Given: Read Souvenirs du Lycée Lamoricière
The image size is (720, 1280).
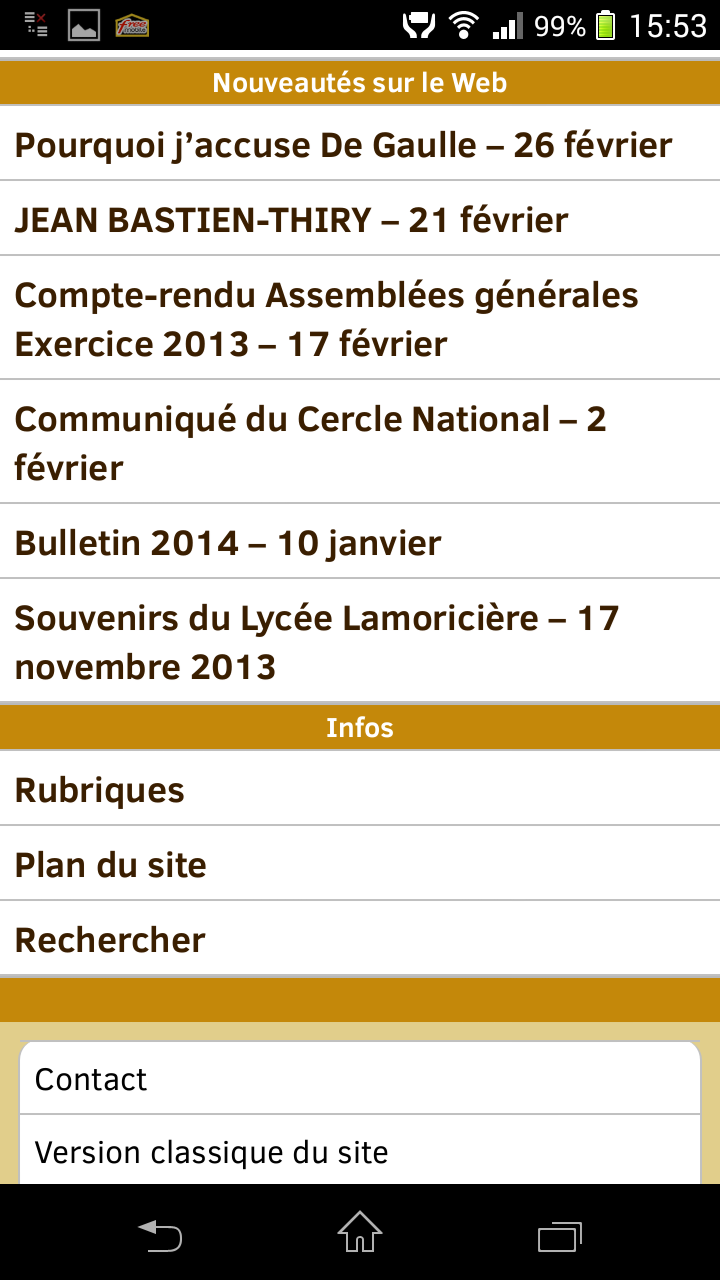Looking at the screenshot, I should 317,642.
